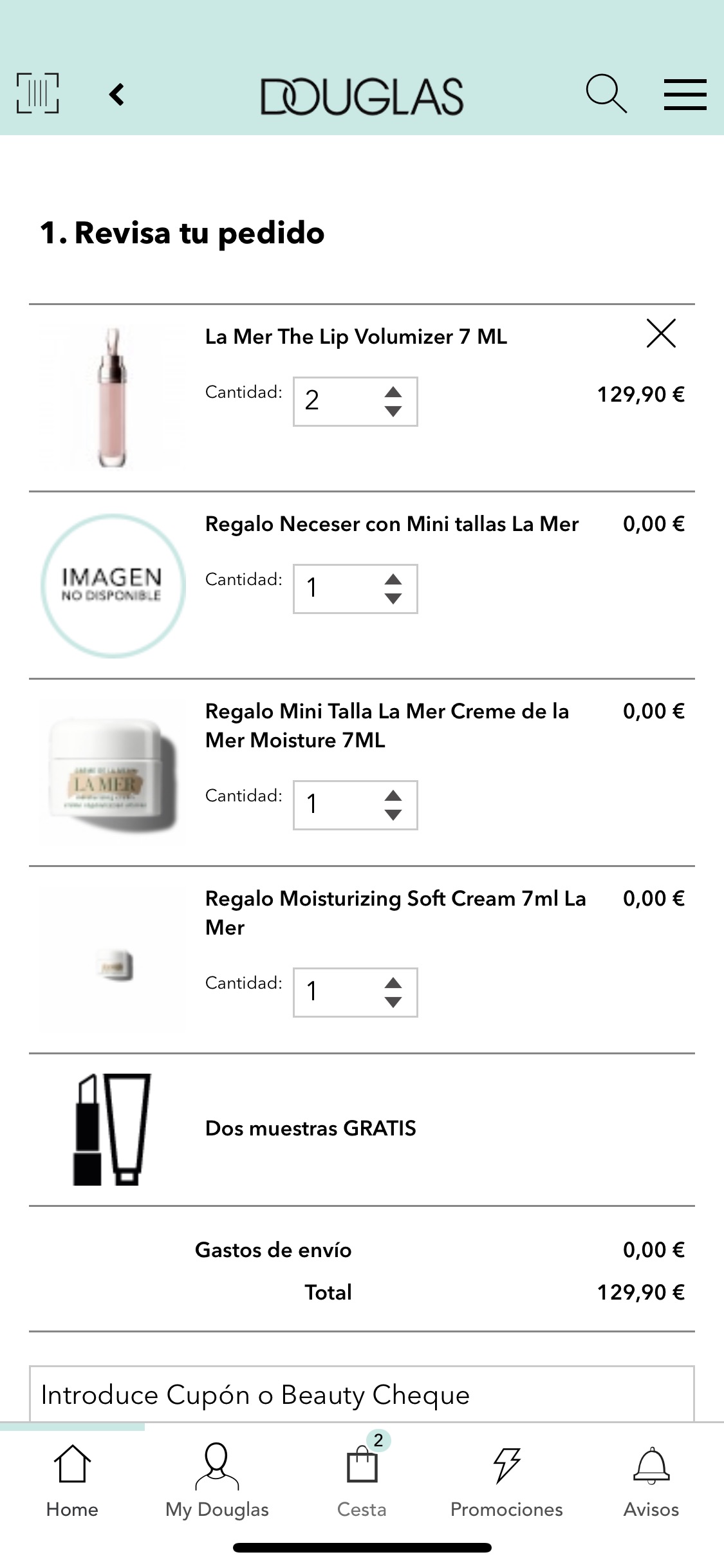Image resolution: width=724 pixels, height=1568 pixels.
Task: Decrease quantity of La Mer Lip Volumizer
Action: point(393,411)
